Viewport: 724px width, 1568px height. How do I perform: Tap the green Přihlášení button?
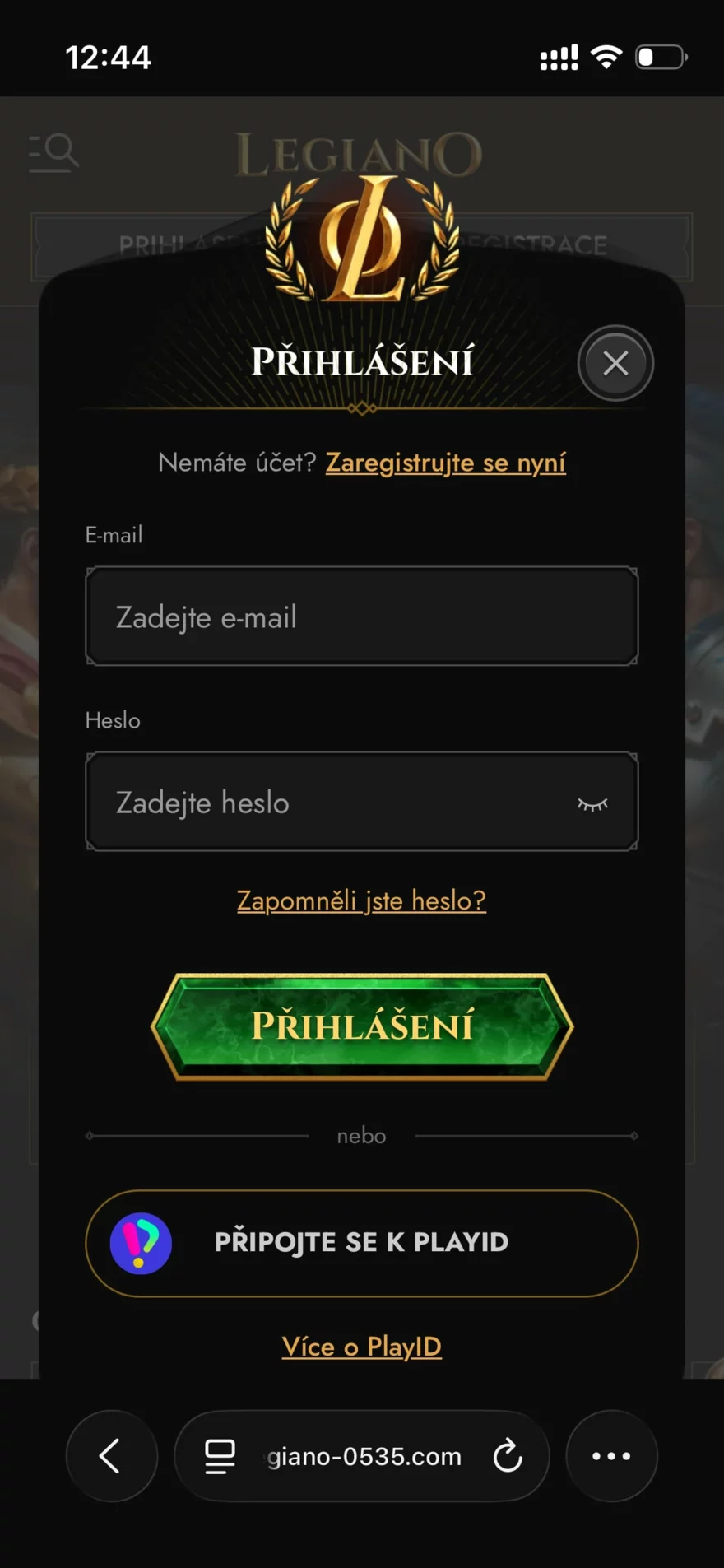pos(362,1026)
